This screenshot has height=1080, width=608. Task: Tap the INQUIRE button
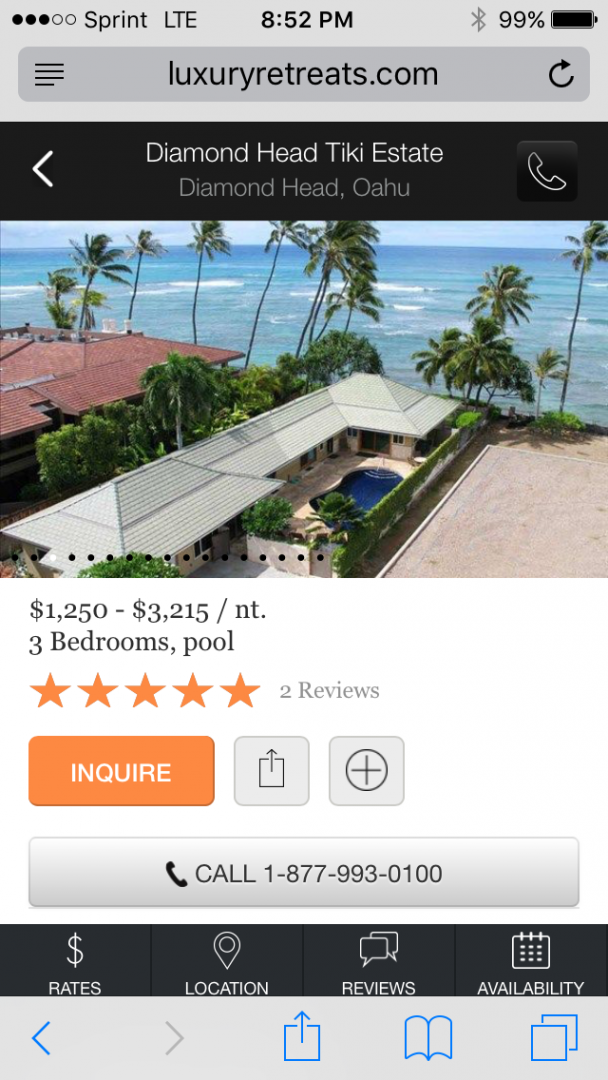pos(121,771)
